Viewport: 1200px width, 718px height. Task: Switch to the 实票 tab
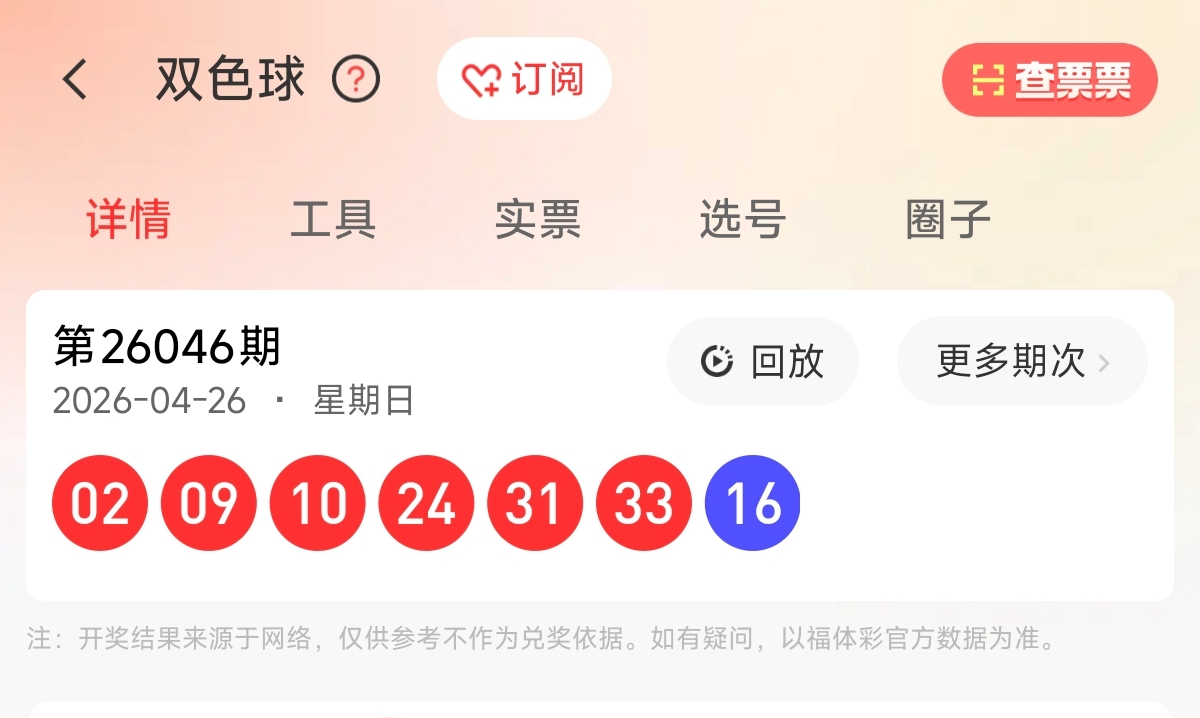[x=538, y=219]
